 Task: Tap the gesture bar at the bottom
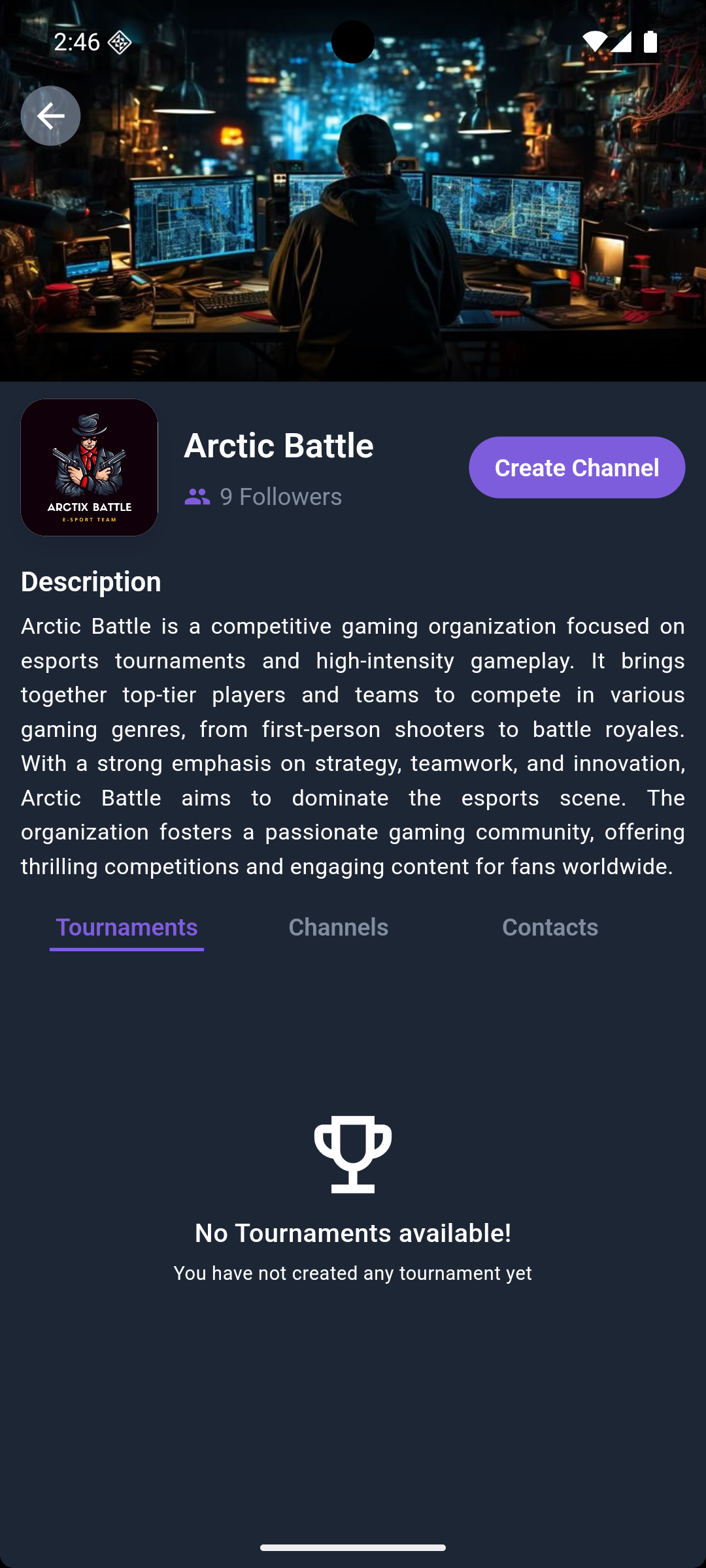pyautogui.click(x=353, y=1548)
